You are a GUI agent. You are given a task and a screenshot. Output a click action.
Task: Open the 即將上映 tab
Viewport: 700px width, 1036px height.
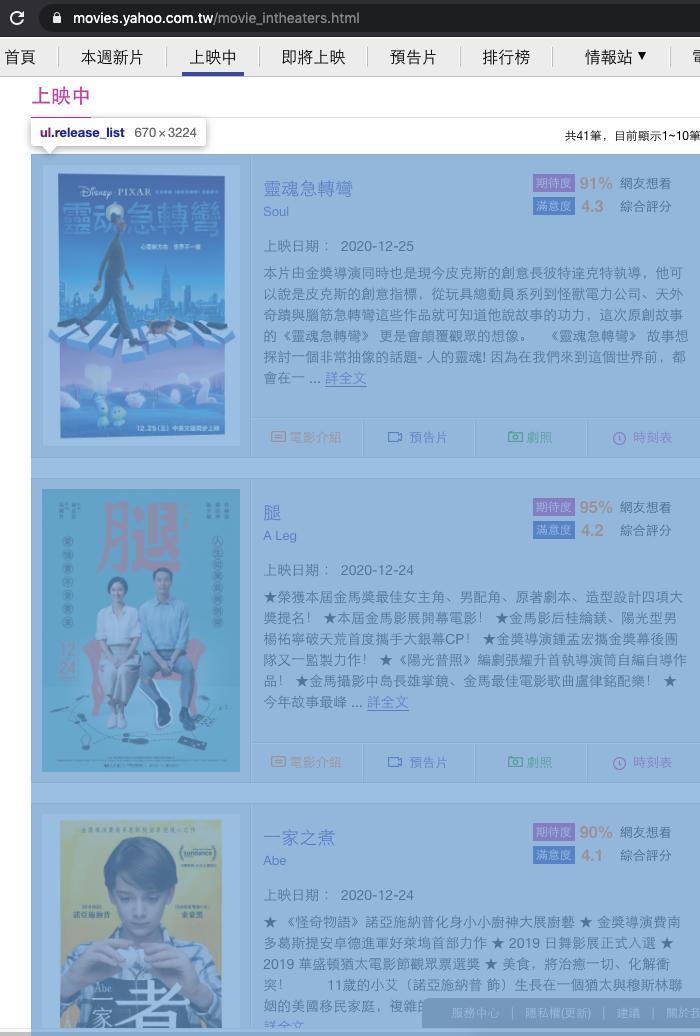coord(314,57)
